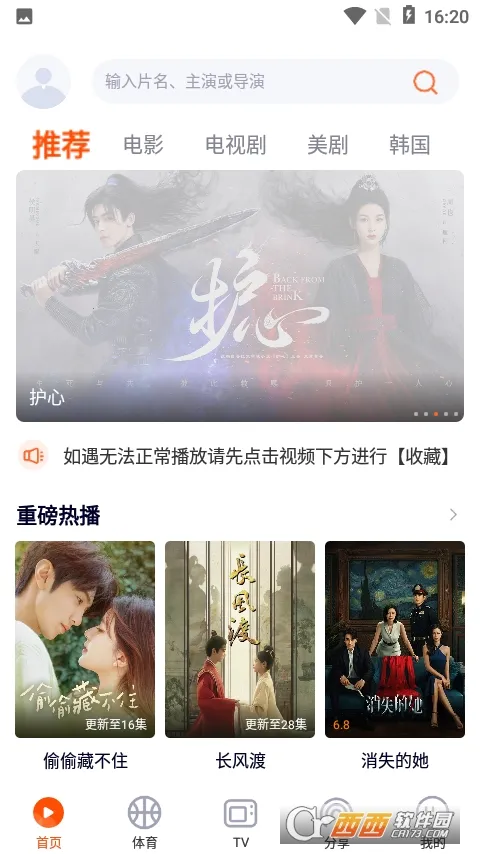Tap the search field for titles
Image resolution: width=480 pixels, height=854 pixels.
point(275,82)
